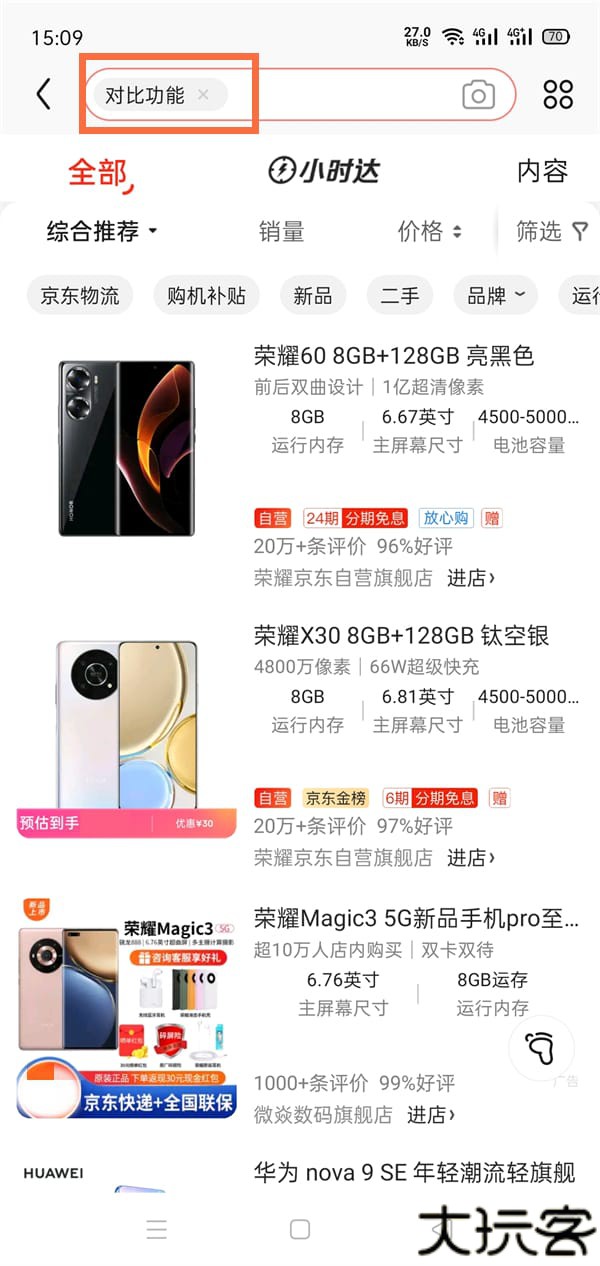Switch to the 小时达 tab
This screenshot has width=600, height=1266.
324,171
